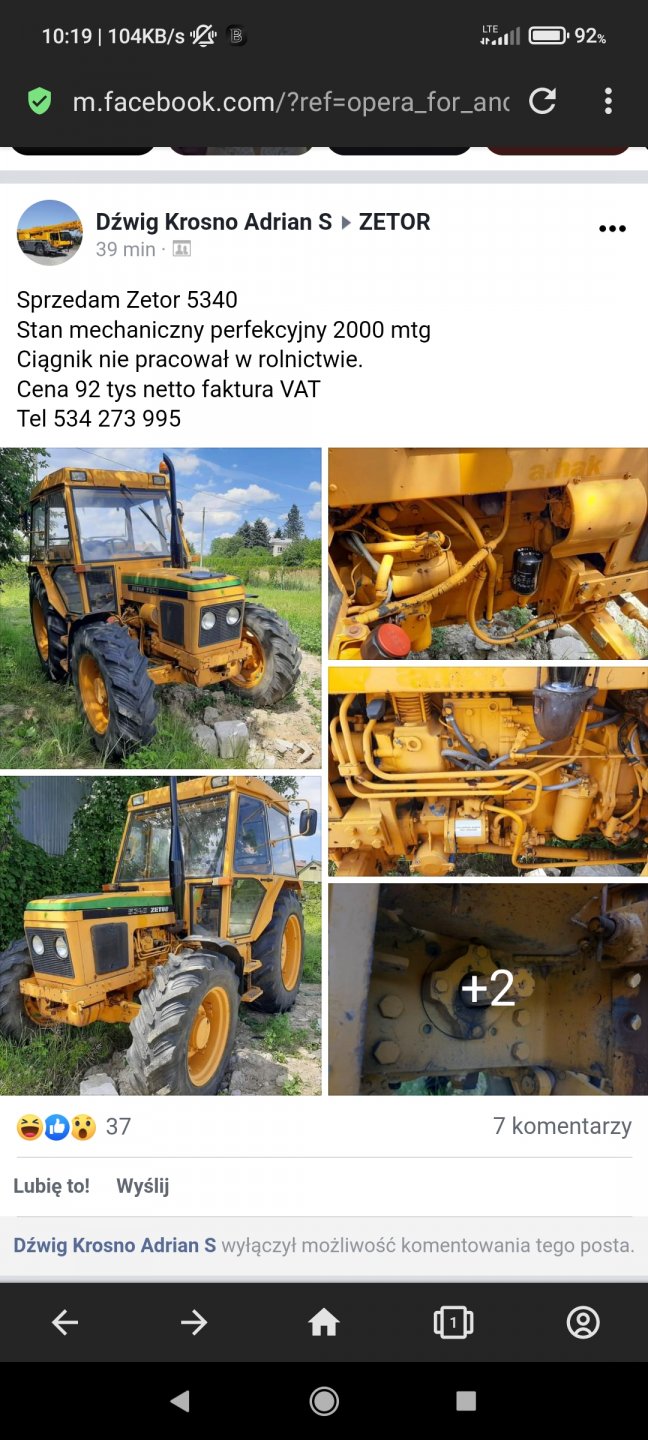Open photo of yellow injection pump

click(x=487, y=771)
